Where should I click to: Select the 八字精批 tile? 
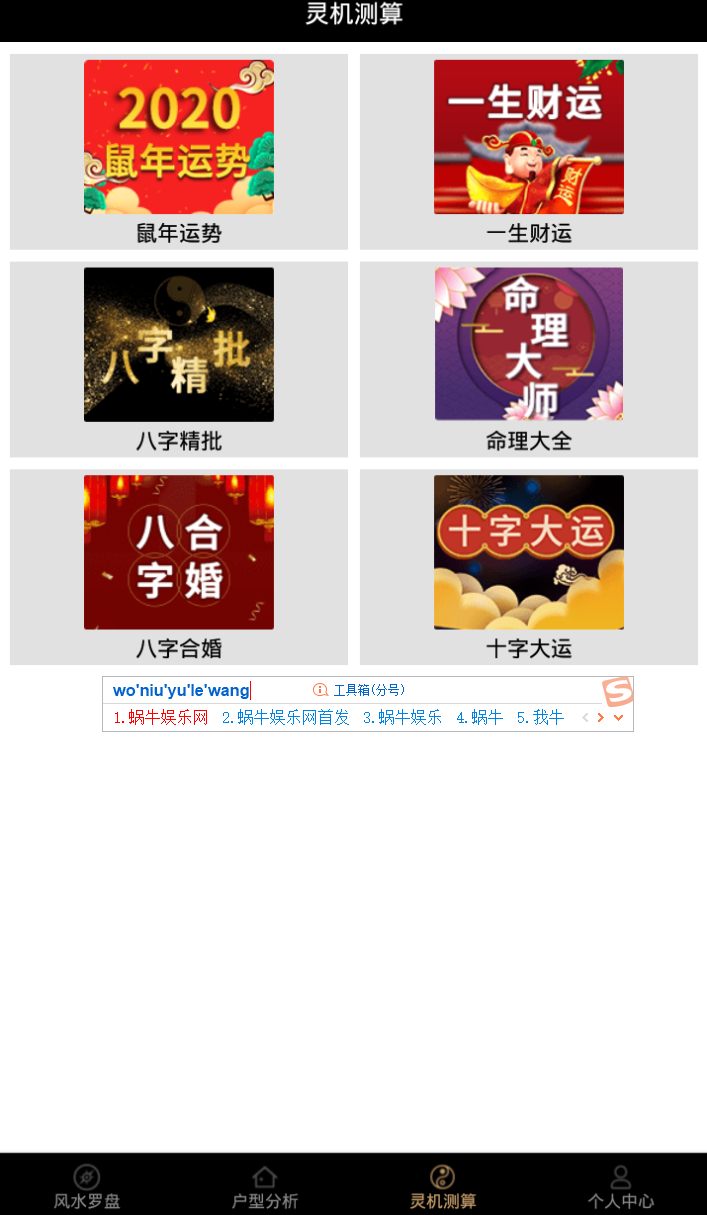(x=179, y=359)
